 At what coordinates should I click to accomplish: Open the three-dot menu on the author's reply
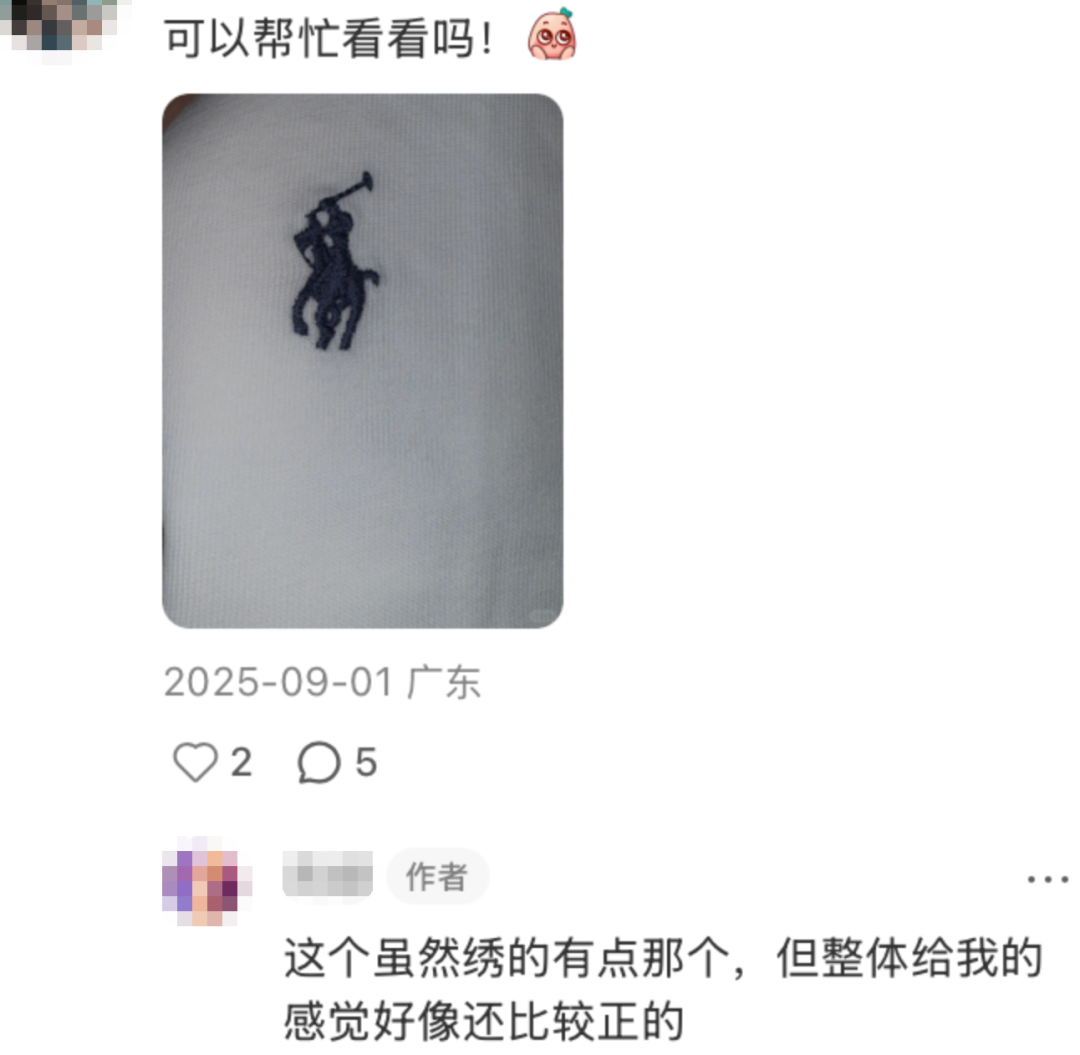[x=1048, y=879]
